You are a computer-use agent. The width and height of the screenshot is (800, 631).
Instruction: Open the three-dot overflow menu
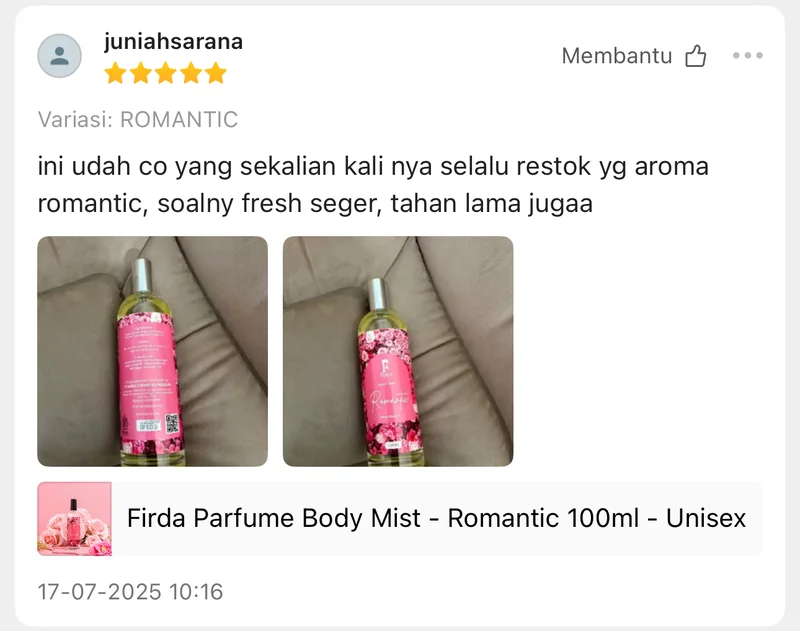[x=747, y=56]
